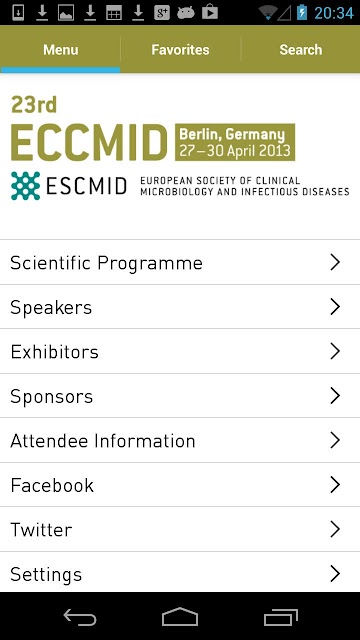Viewport: 360px width, 640px height.
Task: Open Attendee Information
Action: click(x=180, y=440)
